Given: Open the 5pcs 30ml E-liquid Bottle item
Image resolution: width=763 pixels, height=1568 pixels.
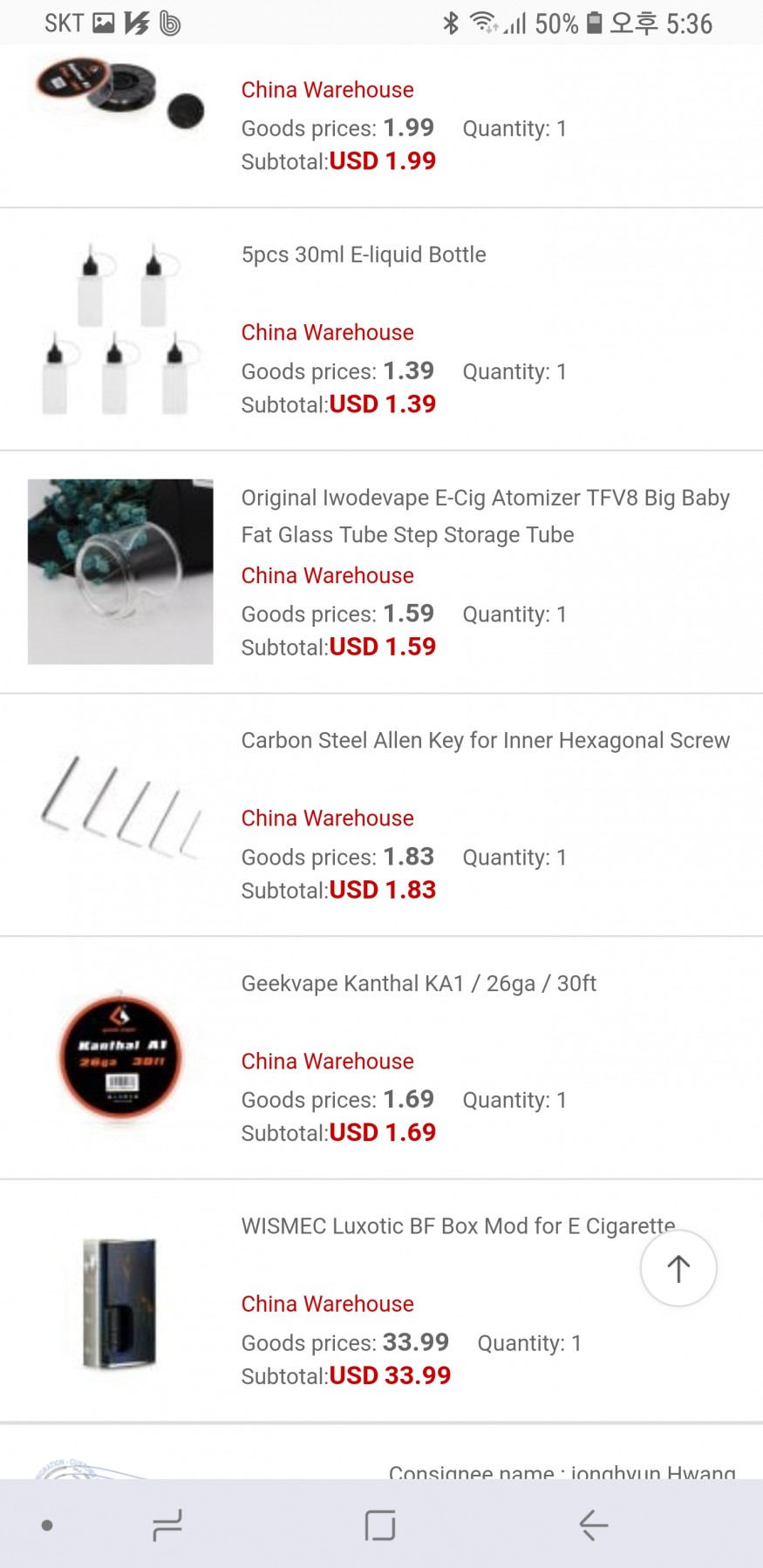Looking at the screenshot, I should tap(364, 255).
